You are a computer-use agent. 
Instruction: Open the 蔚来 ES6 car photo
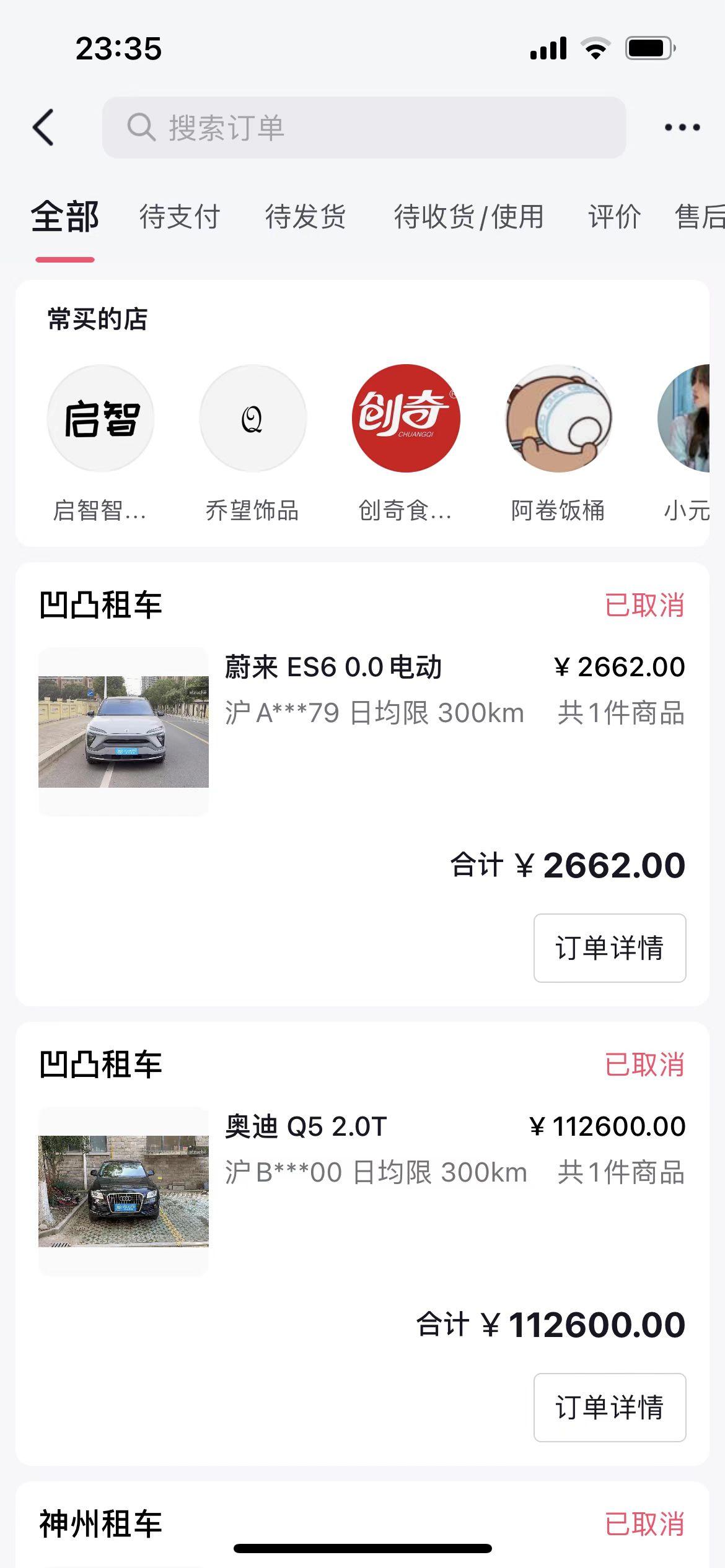[123, 731]
